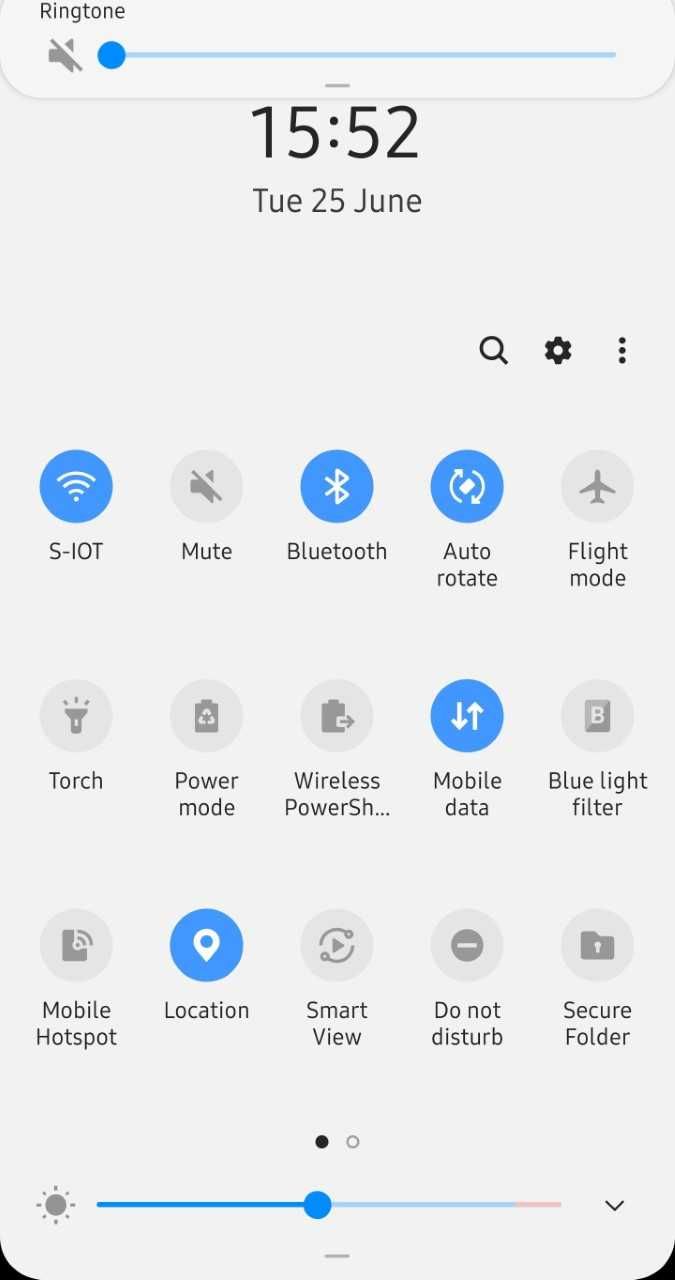Open the settings gear
This screenshot has height=1280, width=675.
click(x=558, y=350)
